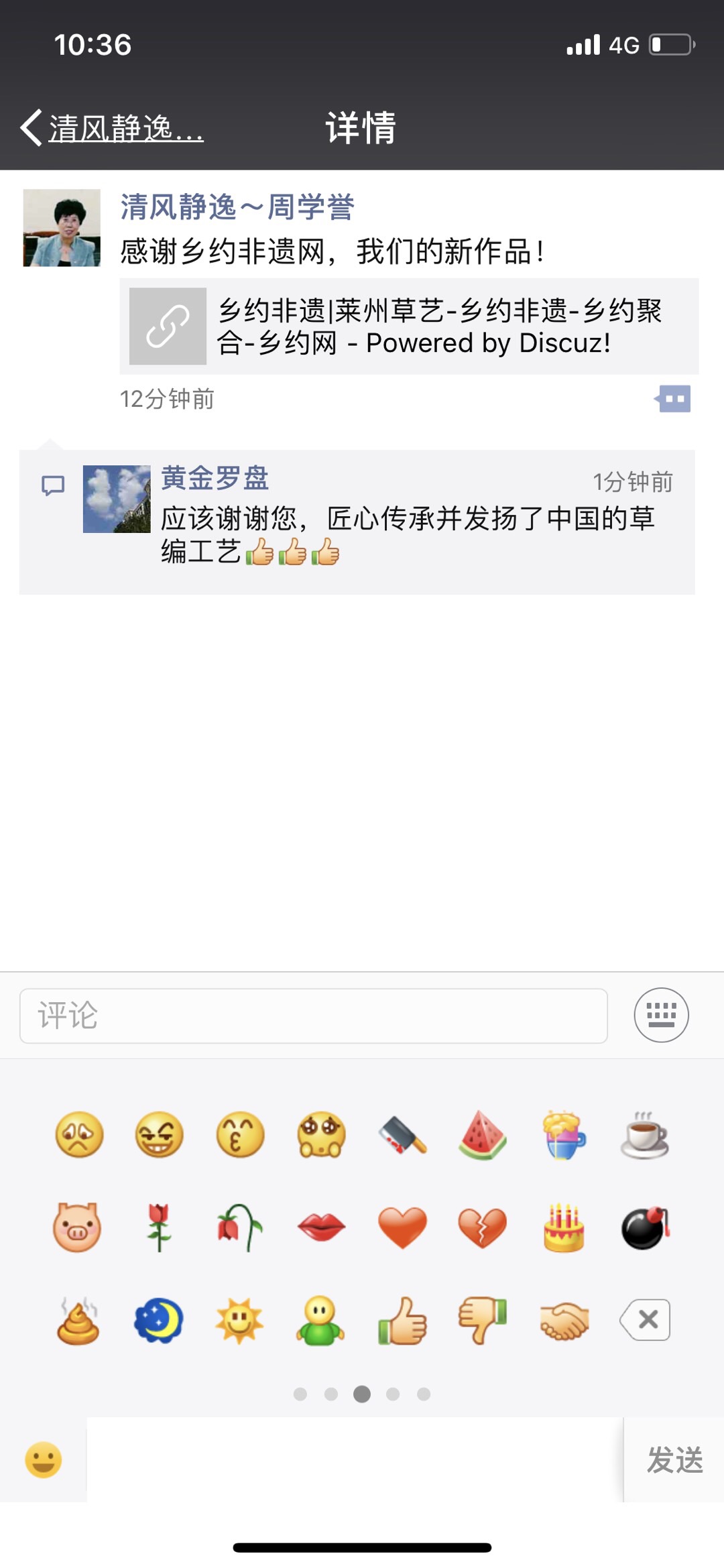Insert the coffee cup emoji
The height and width of the screenshot is (1568, 724).
644,1135
